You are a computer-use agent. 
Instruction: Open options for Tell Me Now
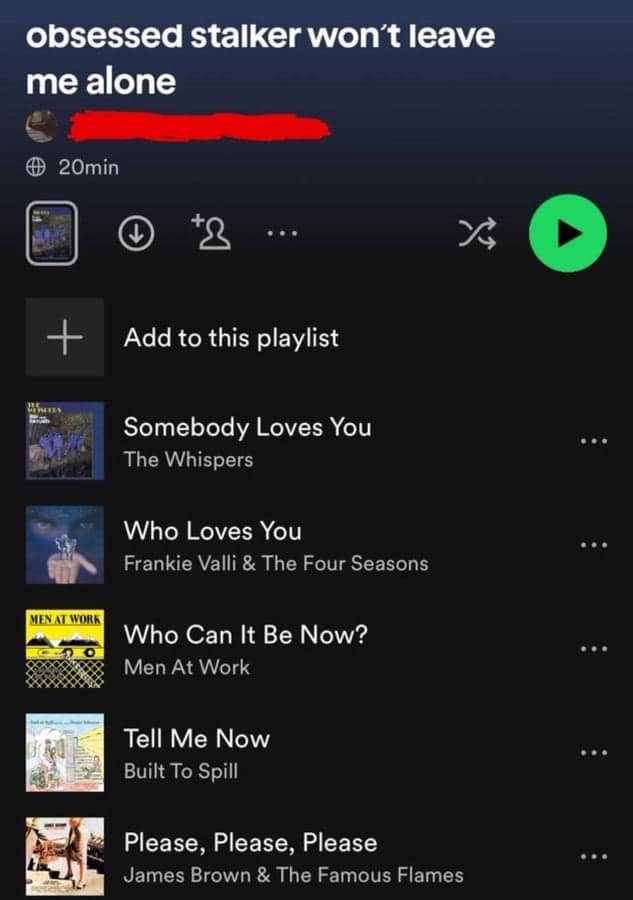[593, 753]
